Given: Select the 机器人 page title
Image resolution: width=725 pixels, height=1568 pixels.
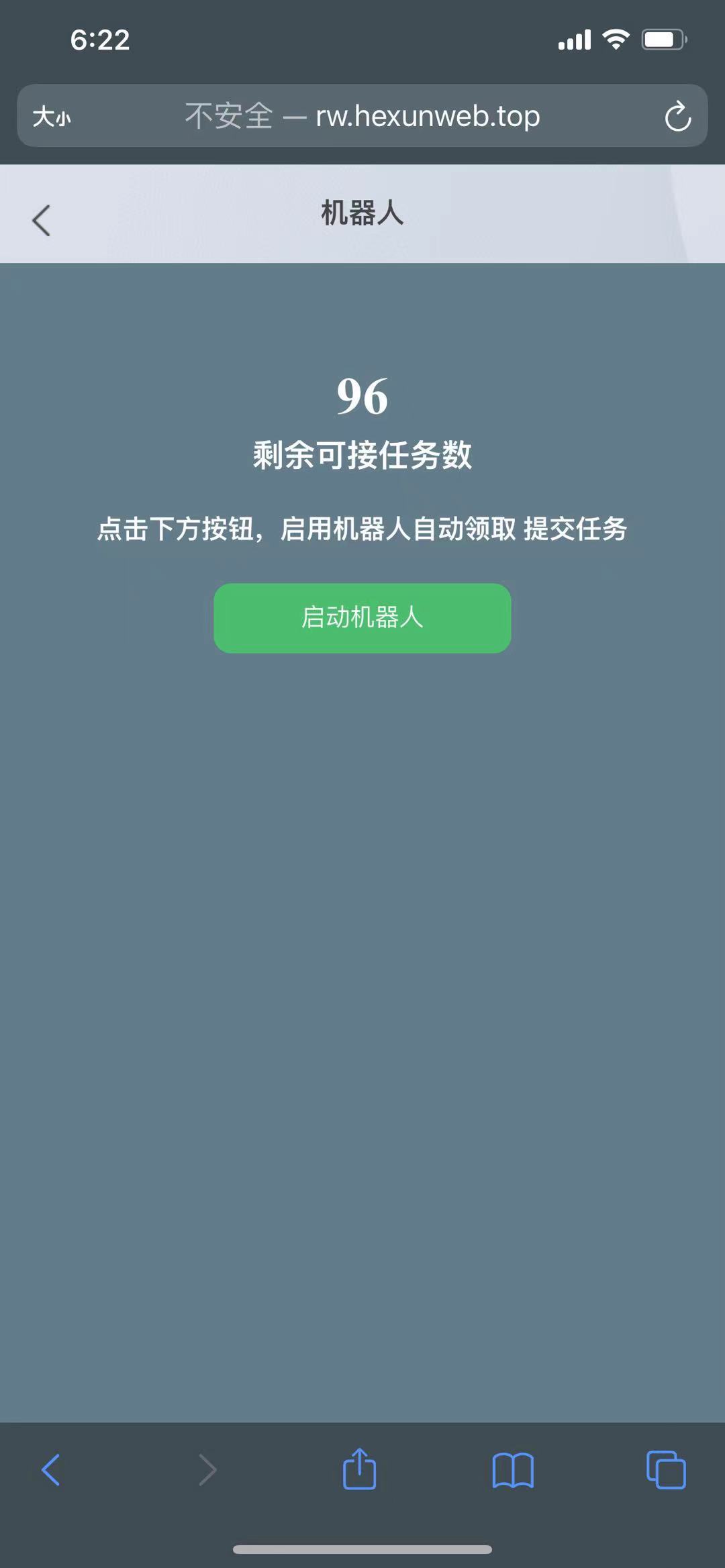Looking at the screenshot, I should pos(362,213).
